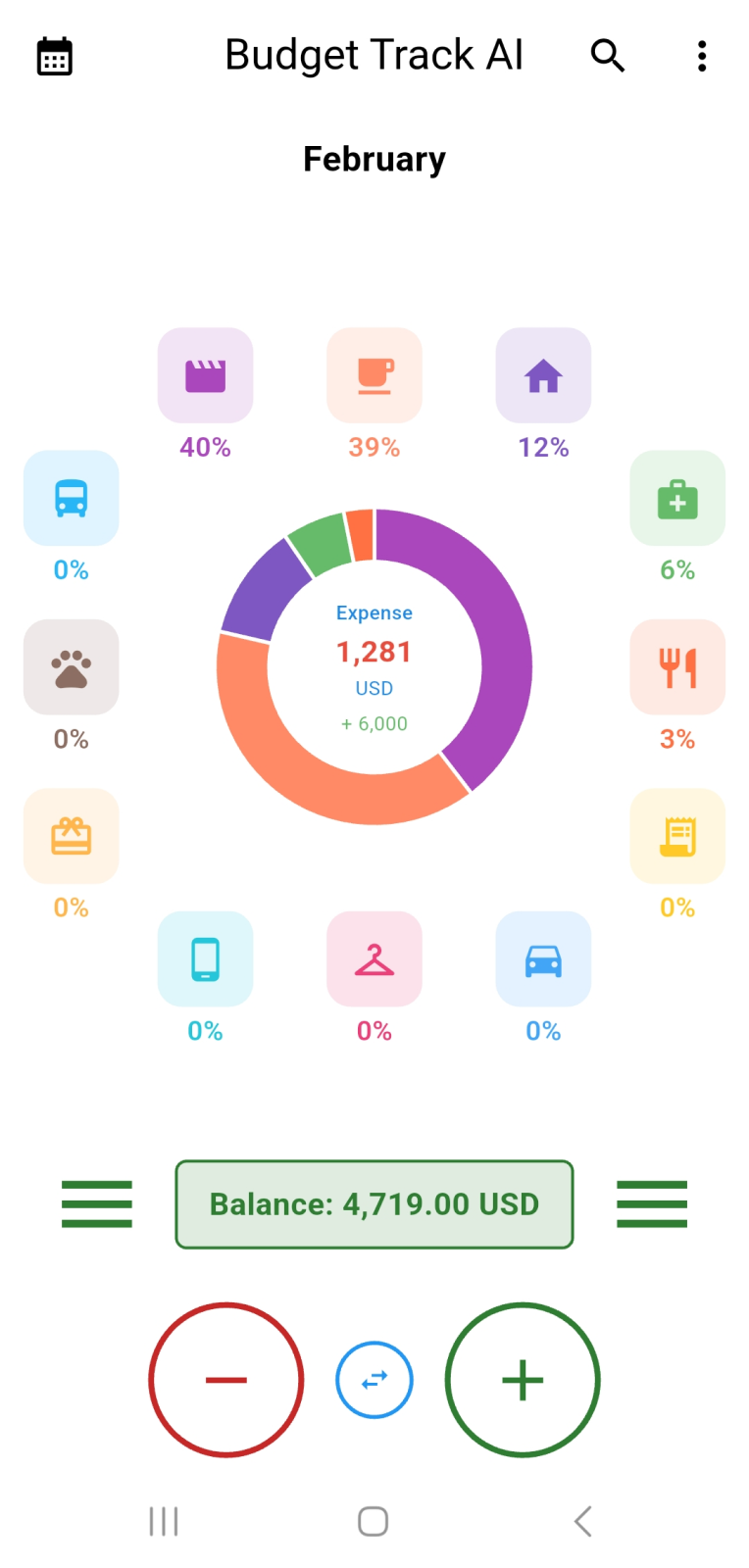Open the pets paw category
749x1568 pixels.
71,667
